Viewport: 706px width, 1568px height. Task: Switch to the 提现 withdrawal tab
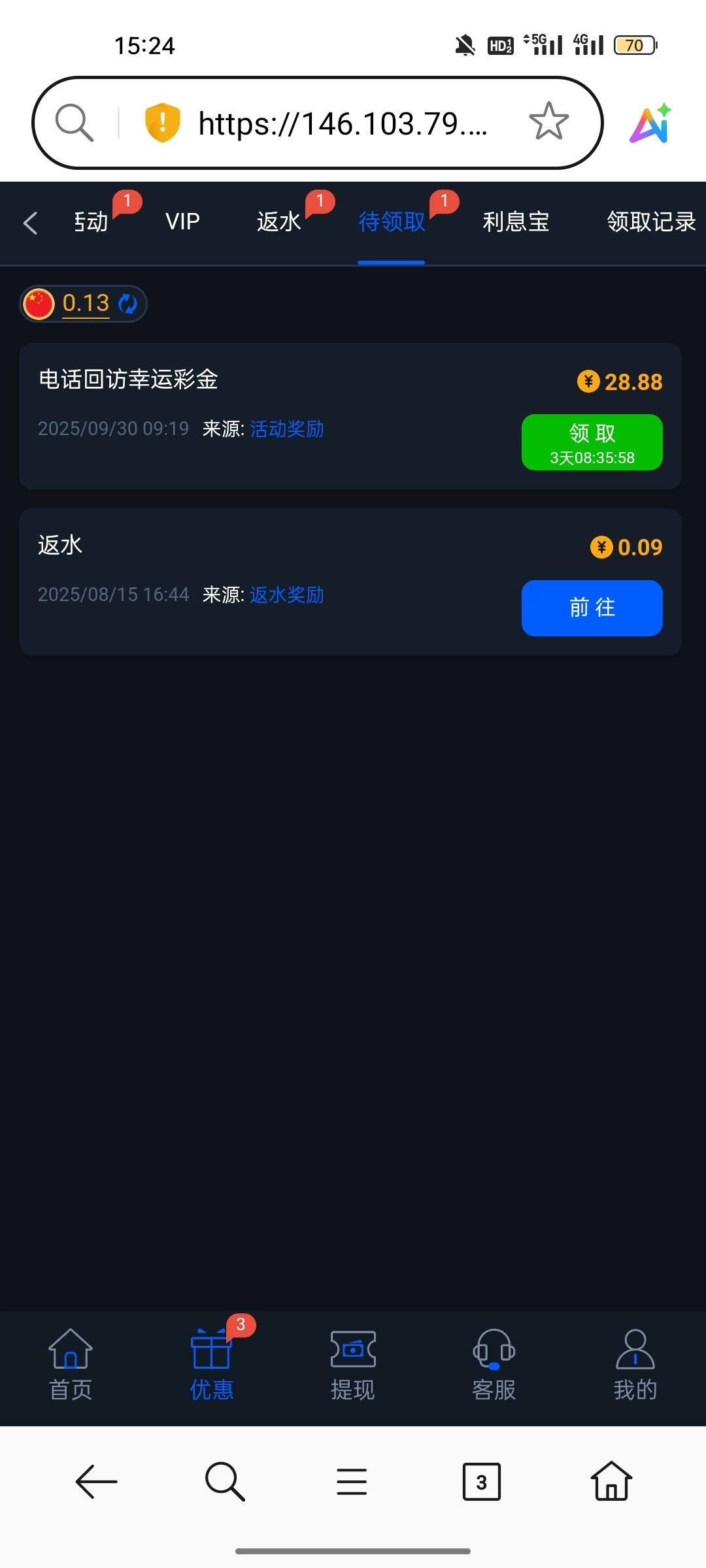353,1364
